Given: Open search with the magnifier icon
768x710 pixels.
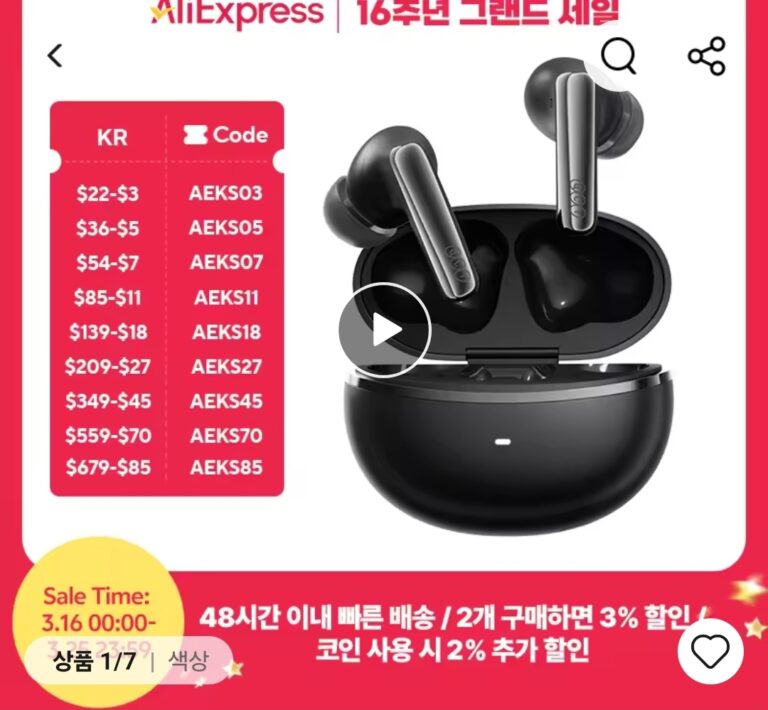Looking at the screenshot, I should (x=619, y=56).
